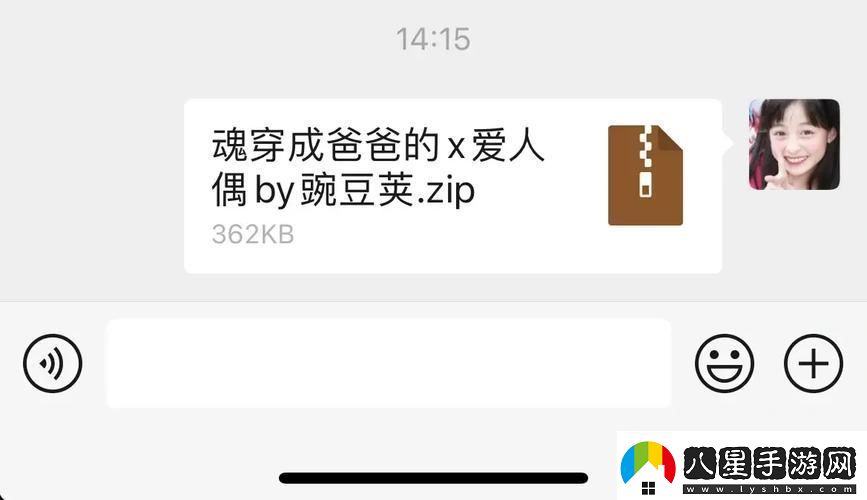Open the plus attachments menu
867x500 pixels.
[x=813, y=363]
